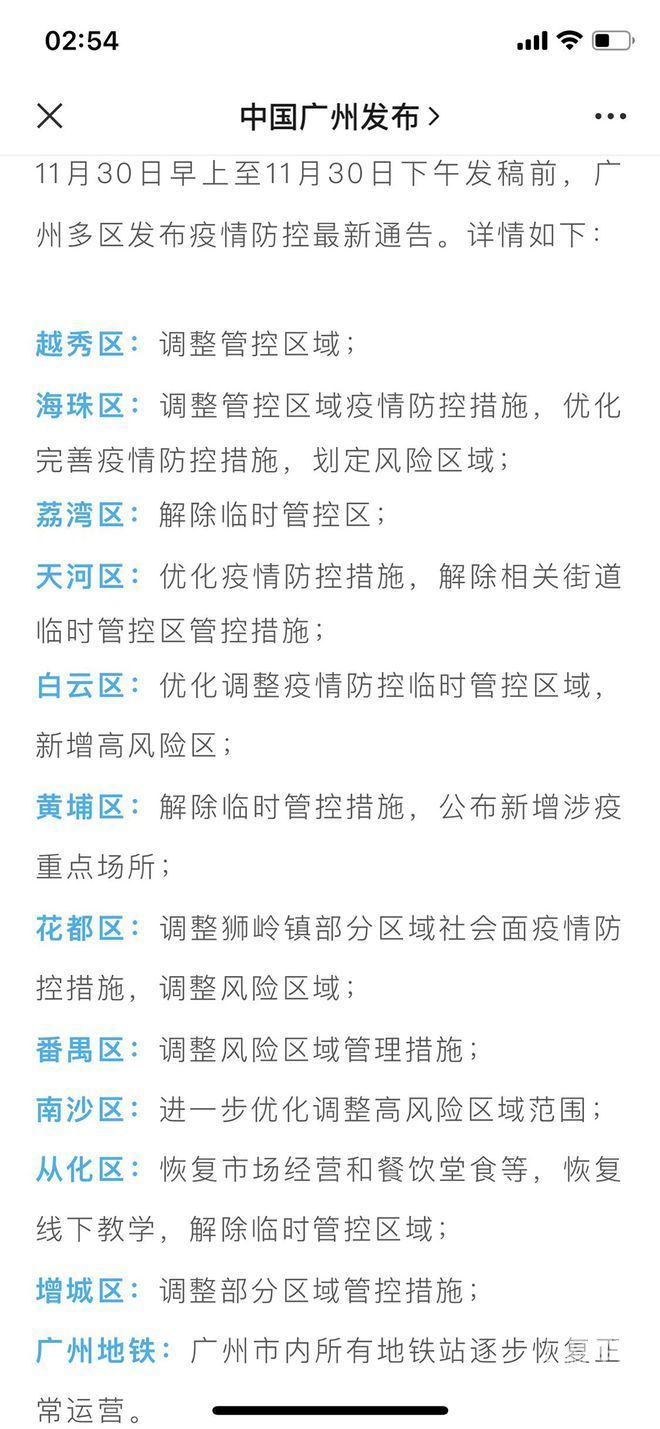The image size is (660, 1429).
Task: Open the 增城区 notice link
Action: coord(79,1291)
